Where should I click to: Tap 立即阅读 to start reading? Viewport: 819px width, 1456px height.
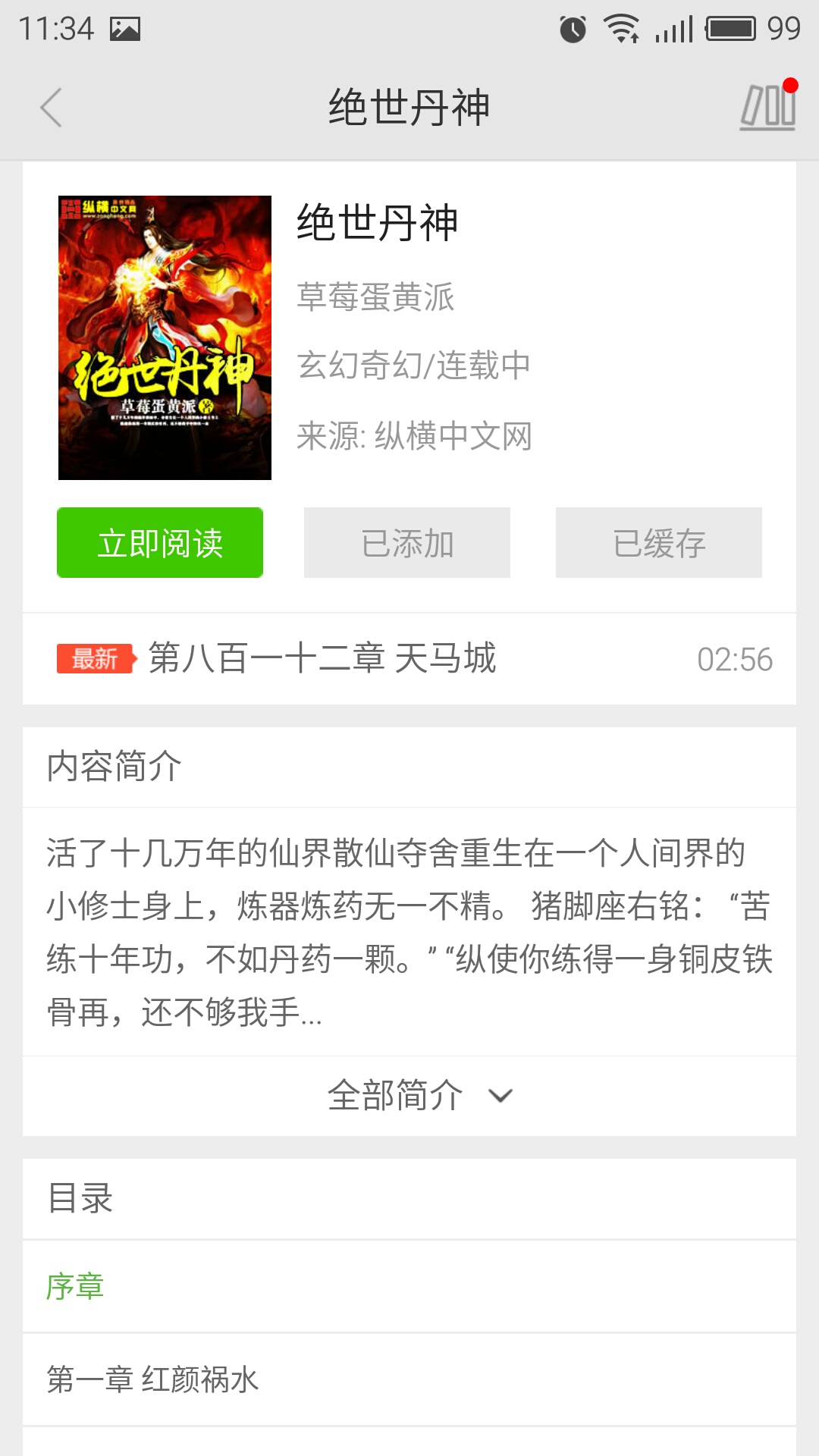[160, 543]
